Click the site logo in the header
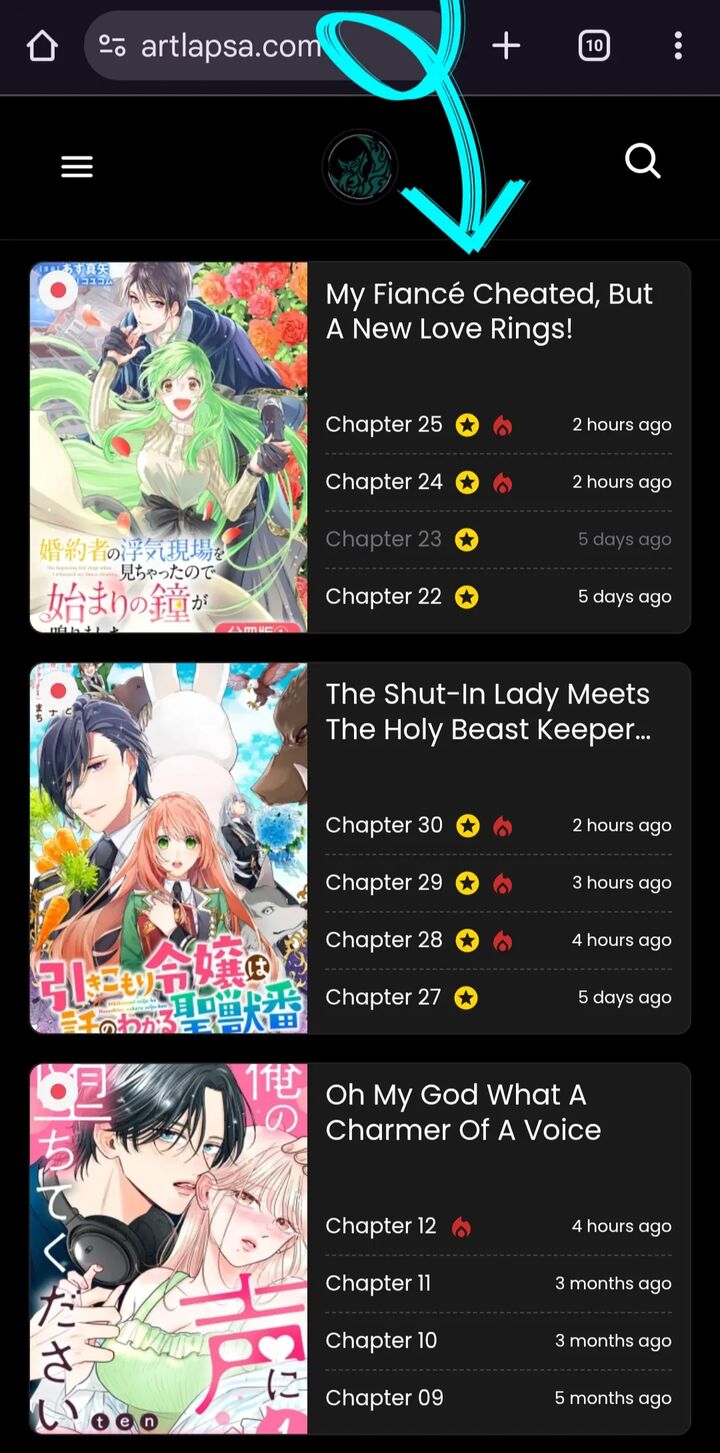Image resolution: width=720 pixels, height=1453 pixels. pos(361,167)
